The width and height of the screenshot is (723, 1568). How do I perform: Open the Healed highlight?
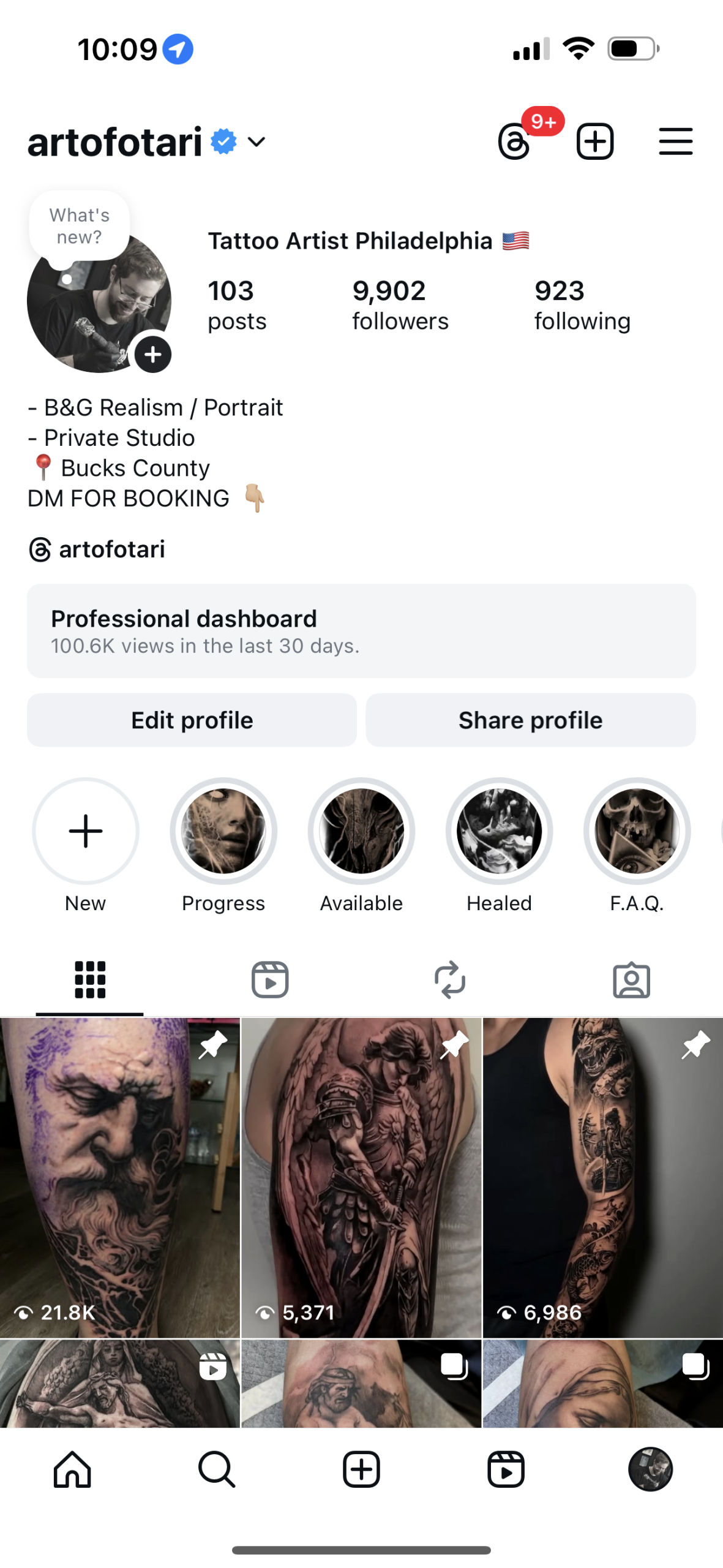point(499,831)
